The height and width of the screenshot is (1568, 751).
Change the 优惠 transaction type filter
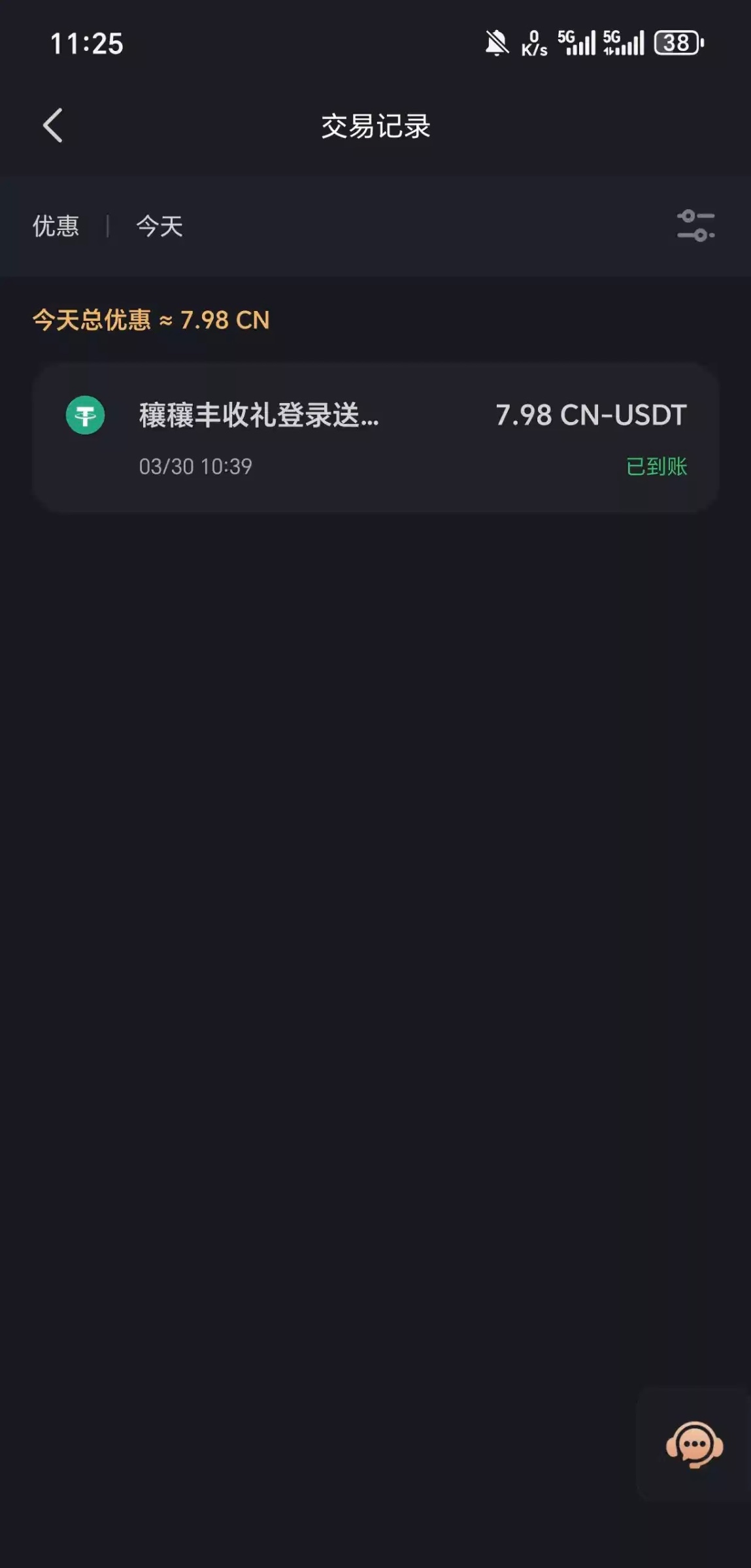[x=56, y=227]
